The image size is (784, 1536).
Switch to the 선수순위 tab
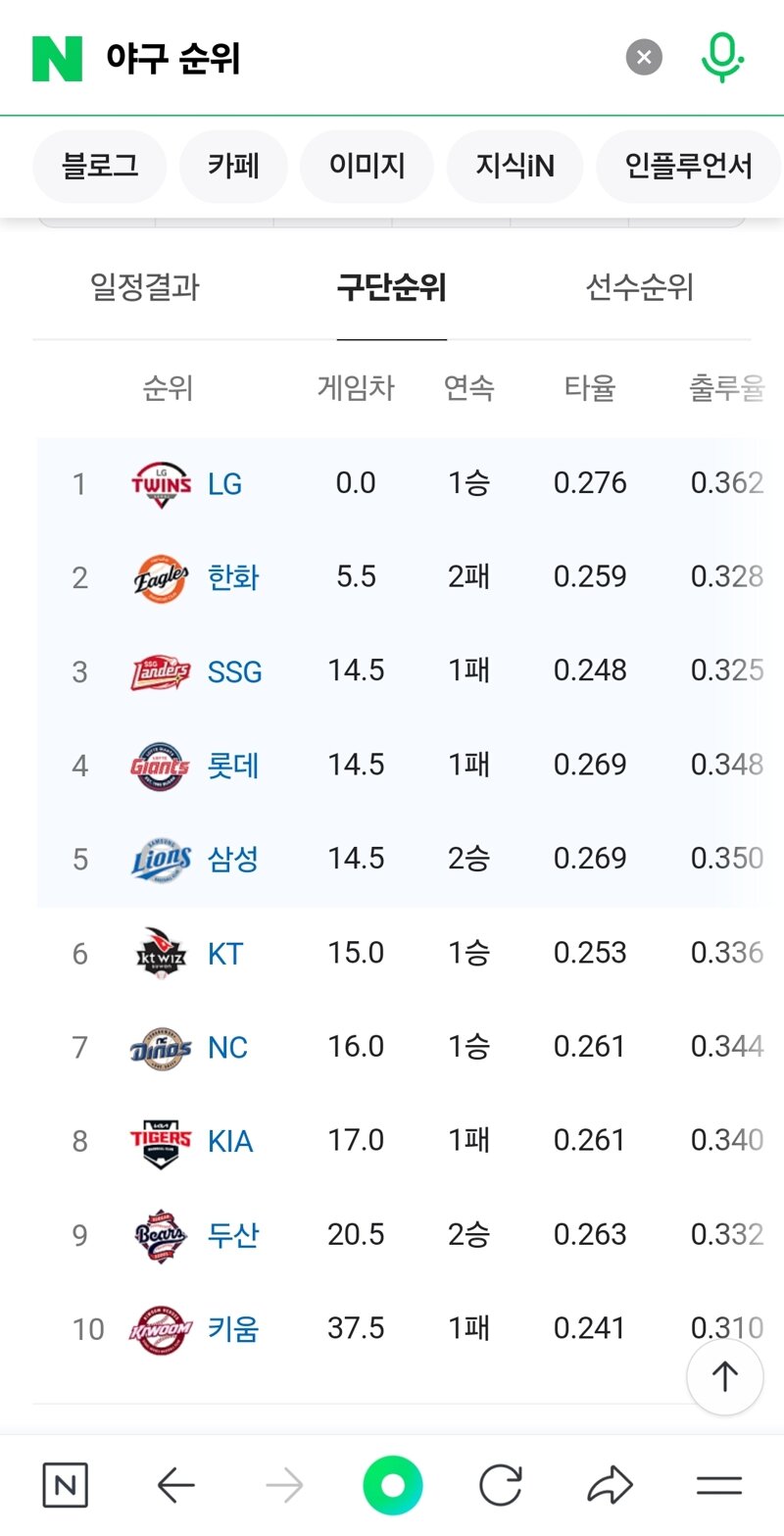[639, 287]
